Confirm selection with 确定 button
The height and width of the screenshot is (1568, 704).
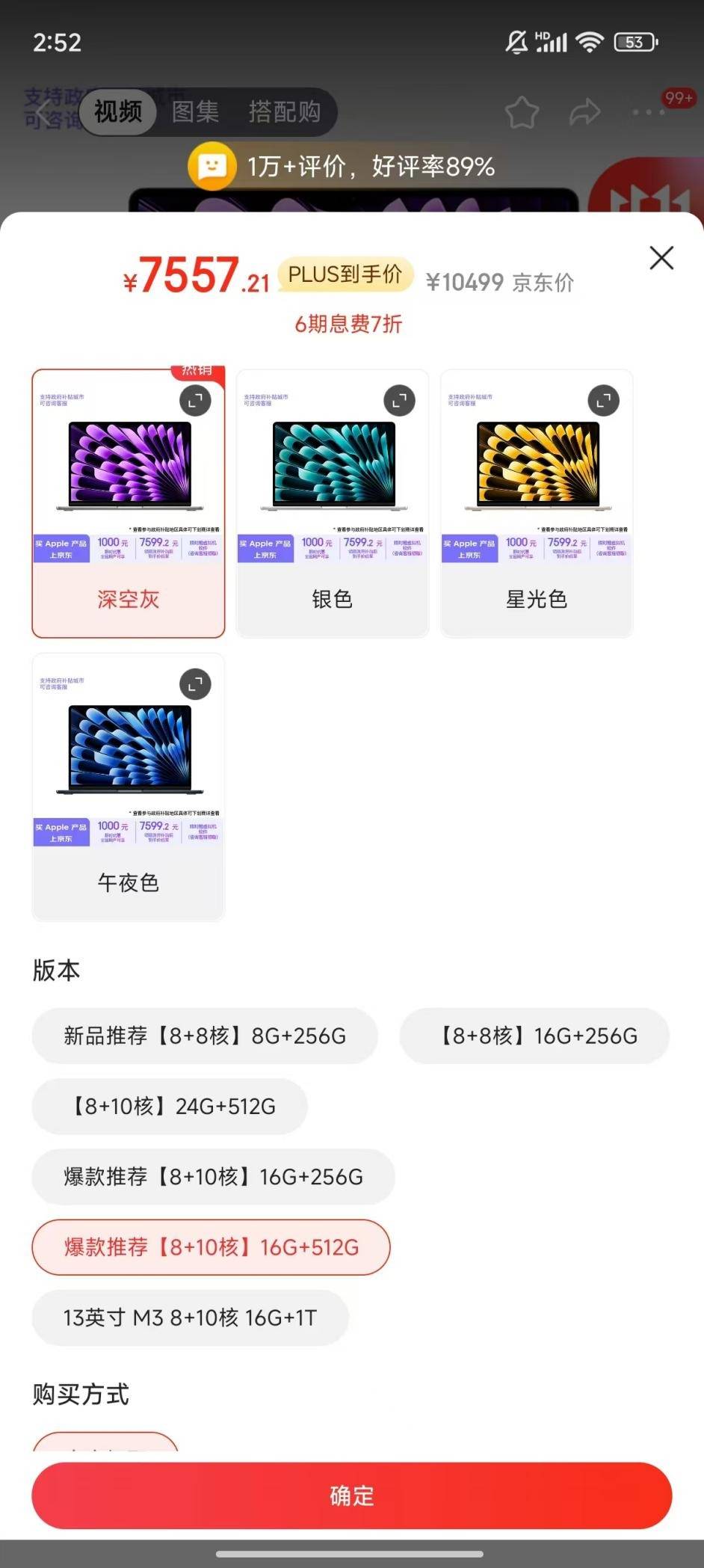point(351,1495)
